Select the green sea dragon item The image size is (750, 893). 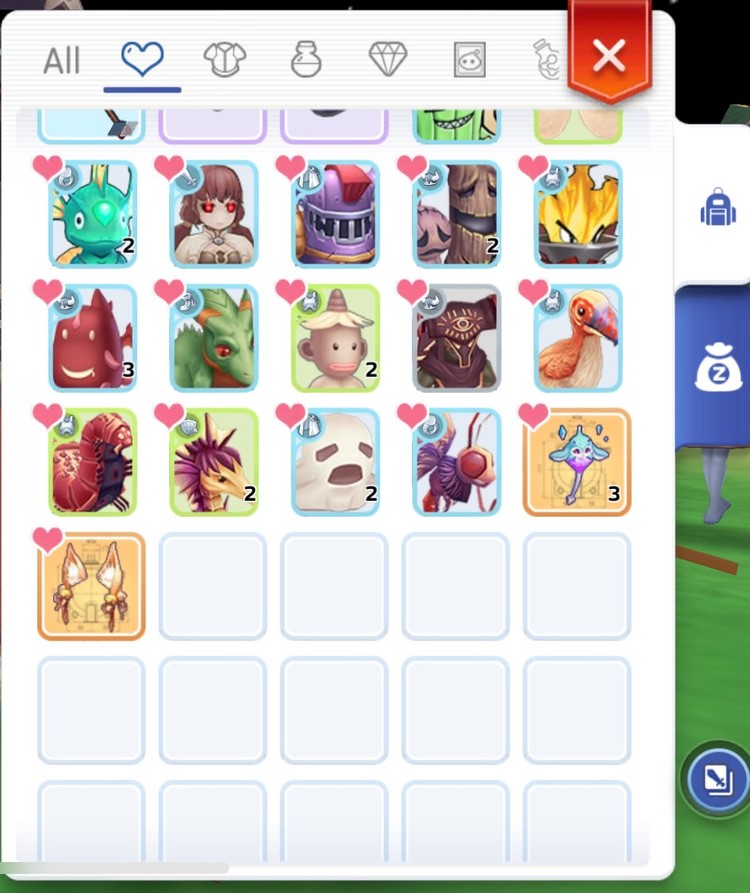click(92, 215)
